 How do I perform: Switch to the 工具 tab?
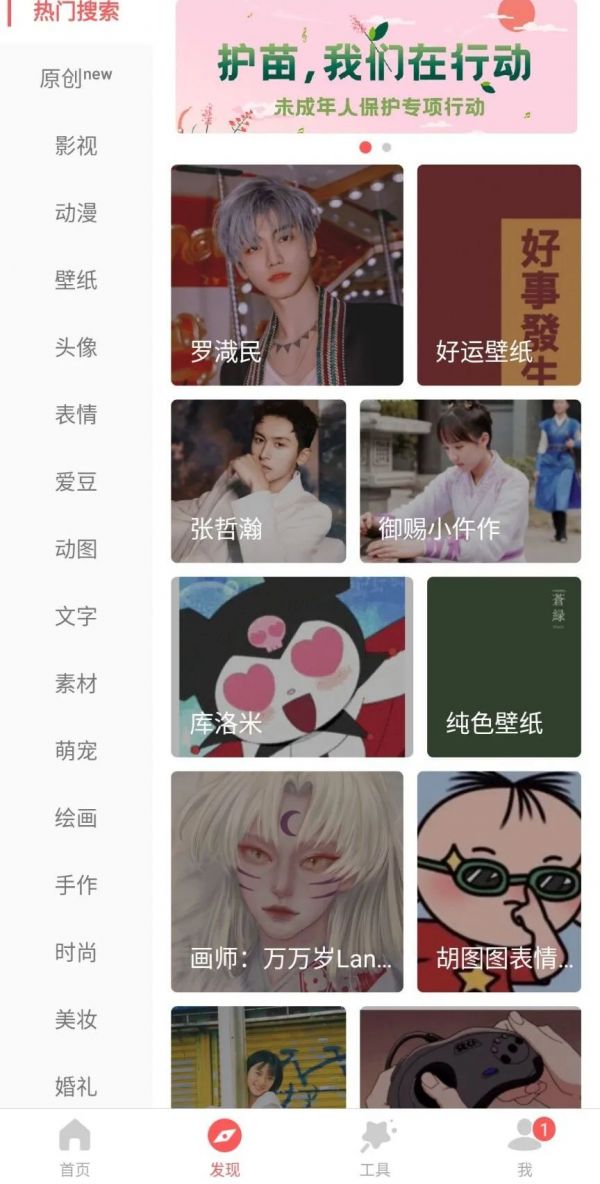(x=375, y=1147)
